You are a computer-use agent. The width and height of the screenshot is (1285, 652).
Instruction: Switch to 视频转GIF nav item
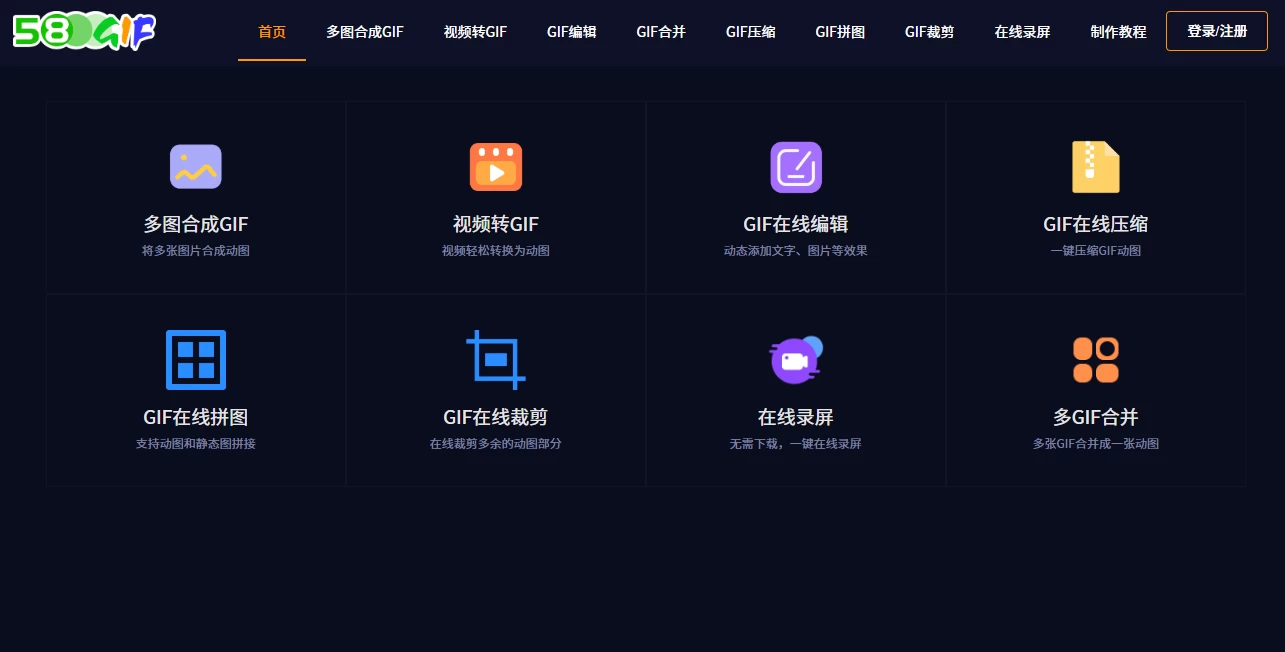pos(475,32)
